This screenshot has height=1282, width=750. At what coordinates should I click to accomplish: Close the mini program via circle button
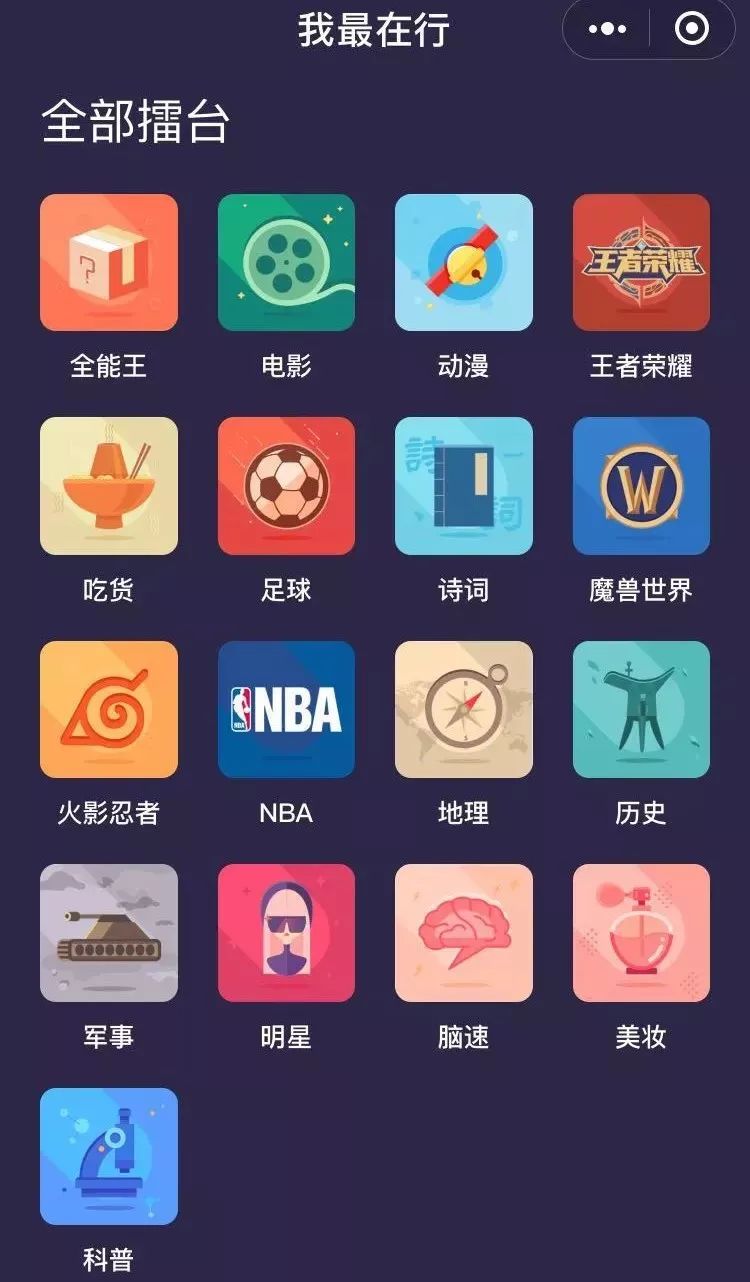[x=692, y=29]
